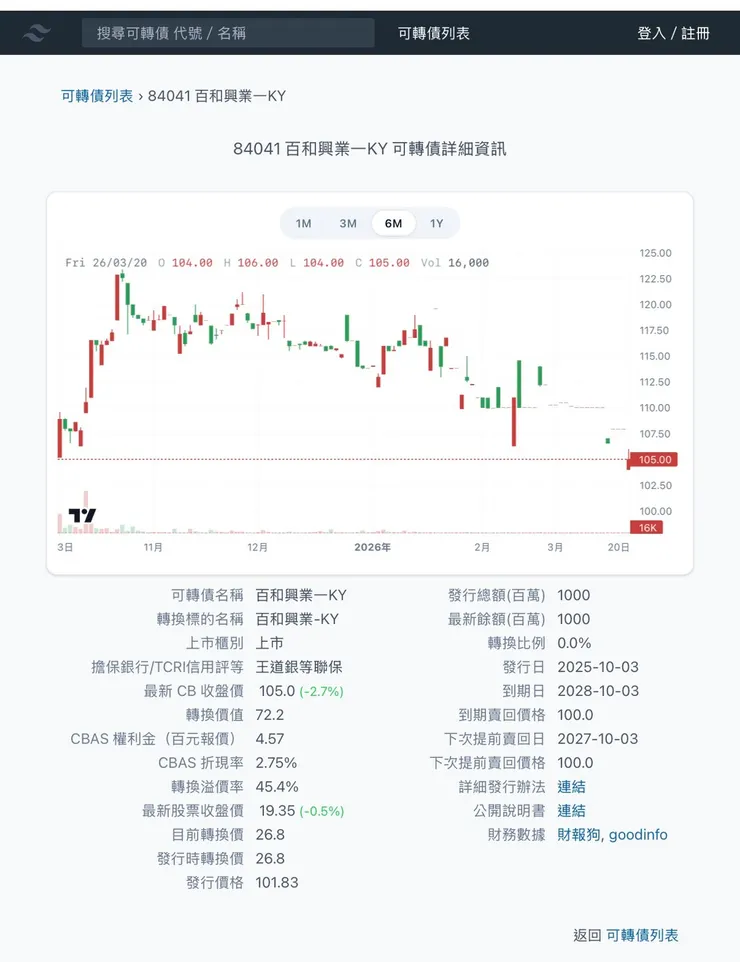Select the 1M chart timeframe
Screen dimensions: 740x962
(x=301, y=223)
